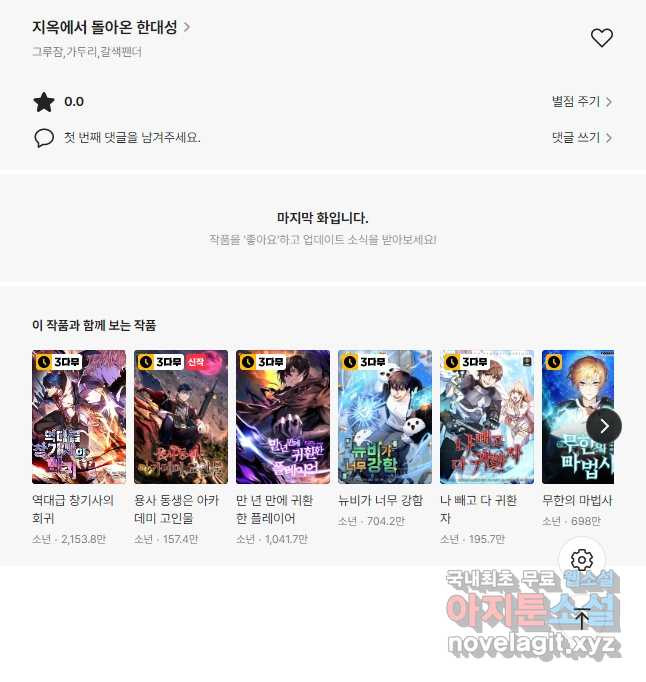
Task: Open 만 년 만에 귀환한 플레이어 webtoon
Action: coord(283,417)
